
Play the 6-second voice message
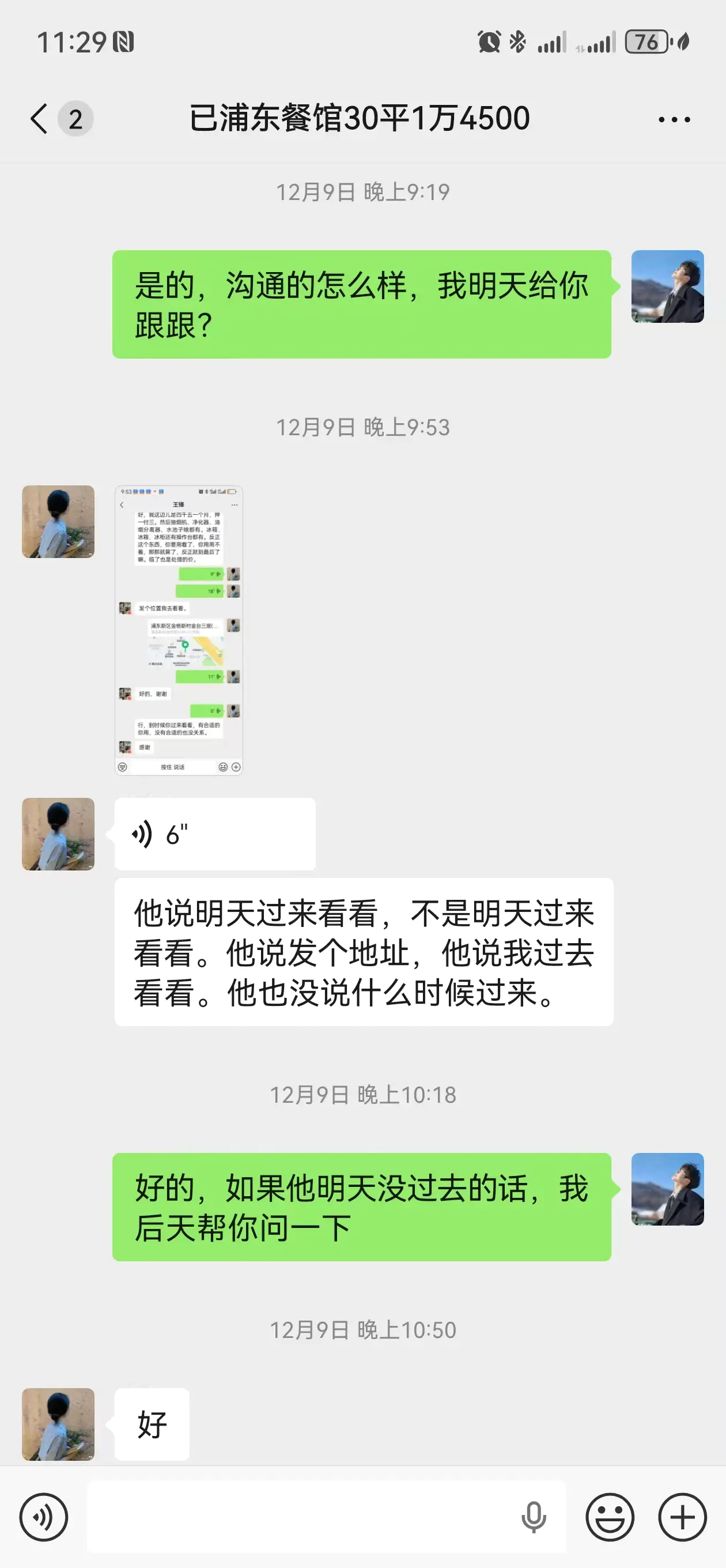point(214,834)
